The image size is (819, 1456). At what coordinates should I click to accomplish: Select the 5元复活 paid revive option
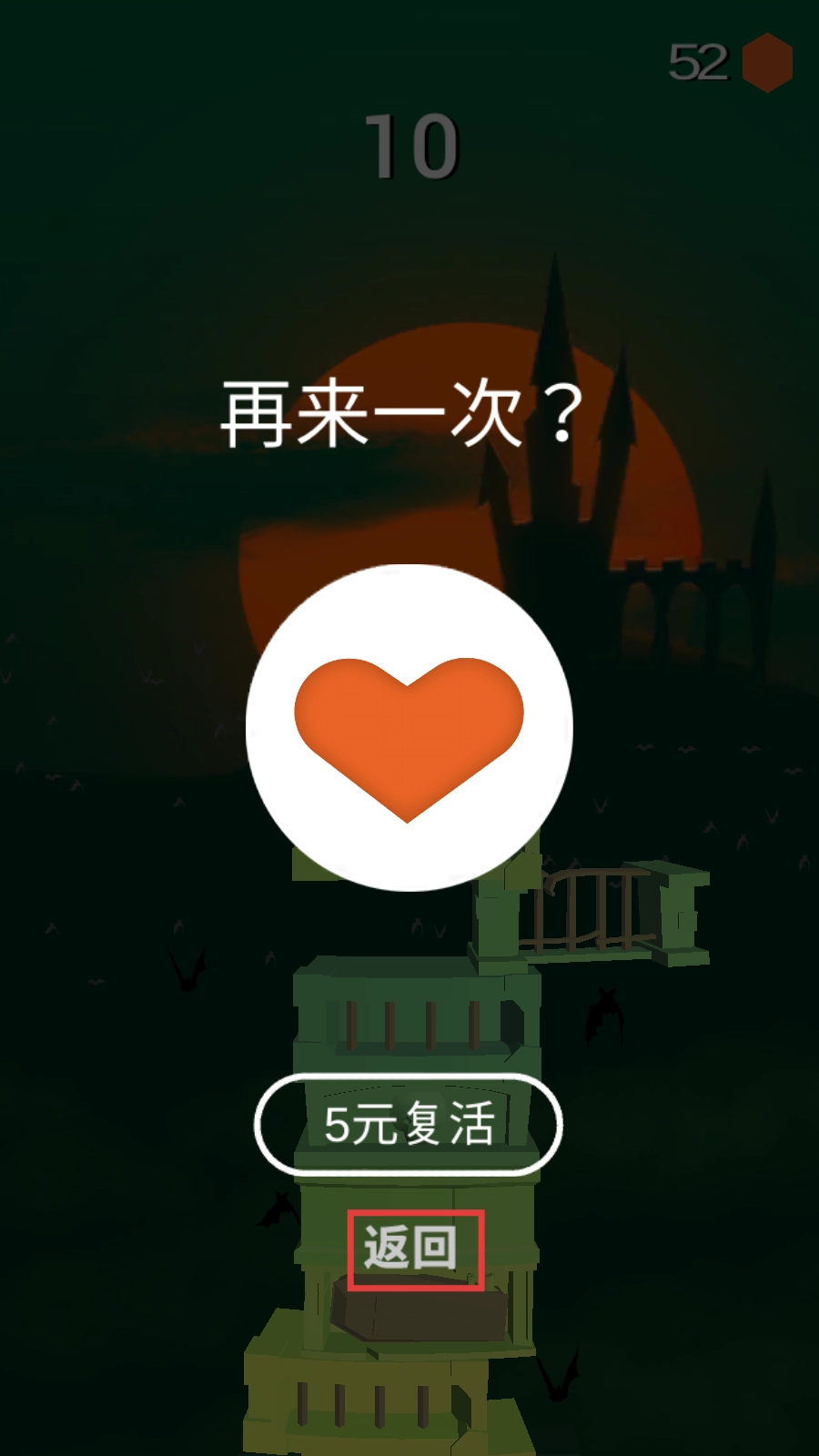point(409,1125)
